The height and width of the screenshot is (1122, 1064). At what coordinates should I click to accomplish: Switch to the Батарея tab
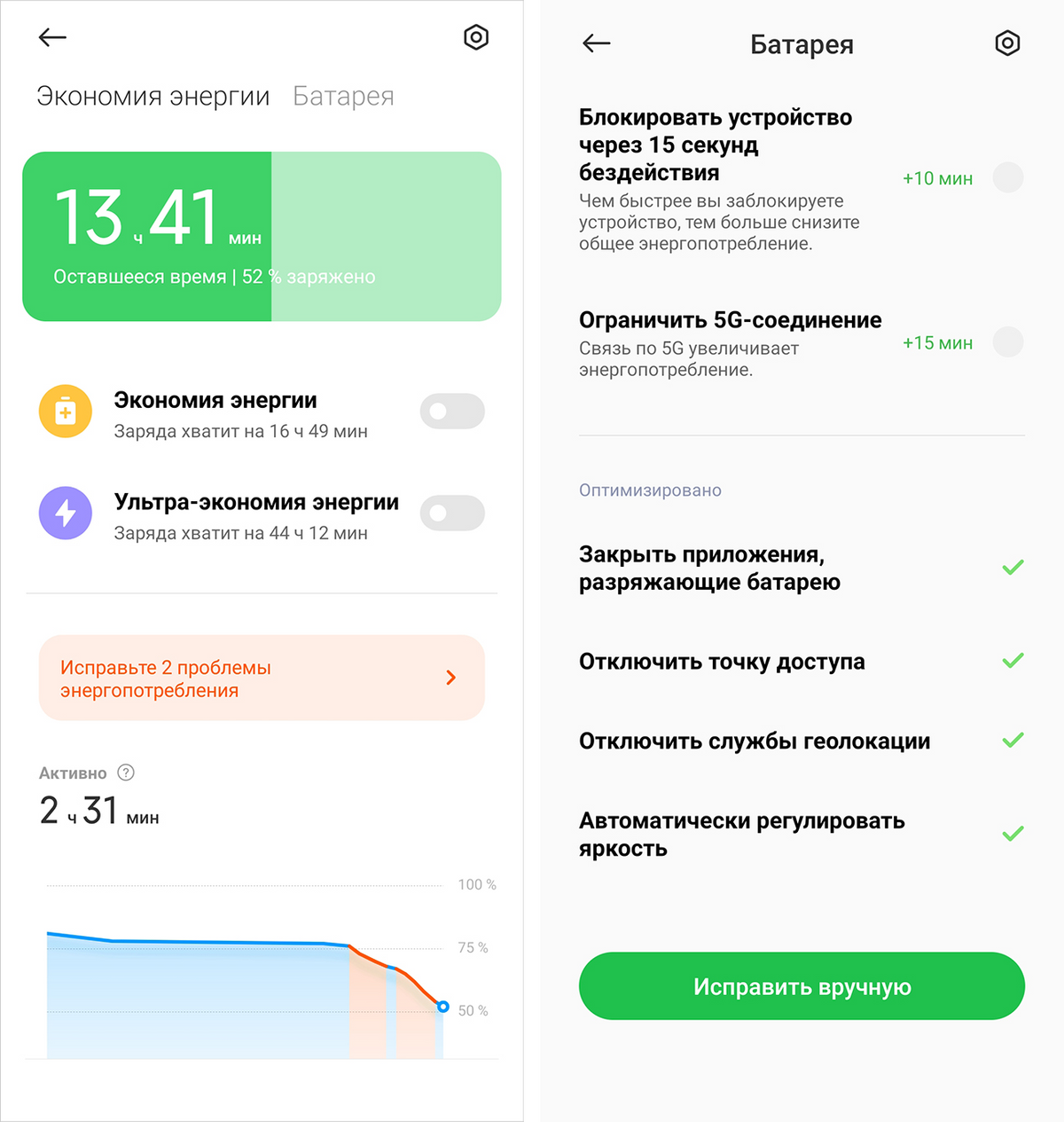coord(343,96)
